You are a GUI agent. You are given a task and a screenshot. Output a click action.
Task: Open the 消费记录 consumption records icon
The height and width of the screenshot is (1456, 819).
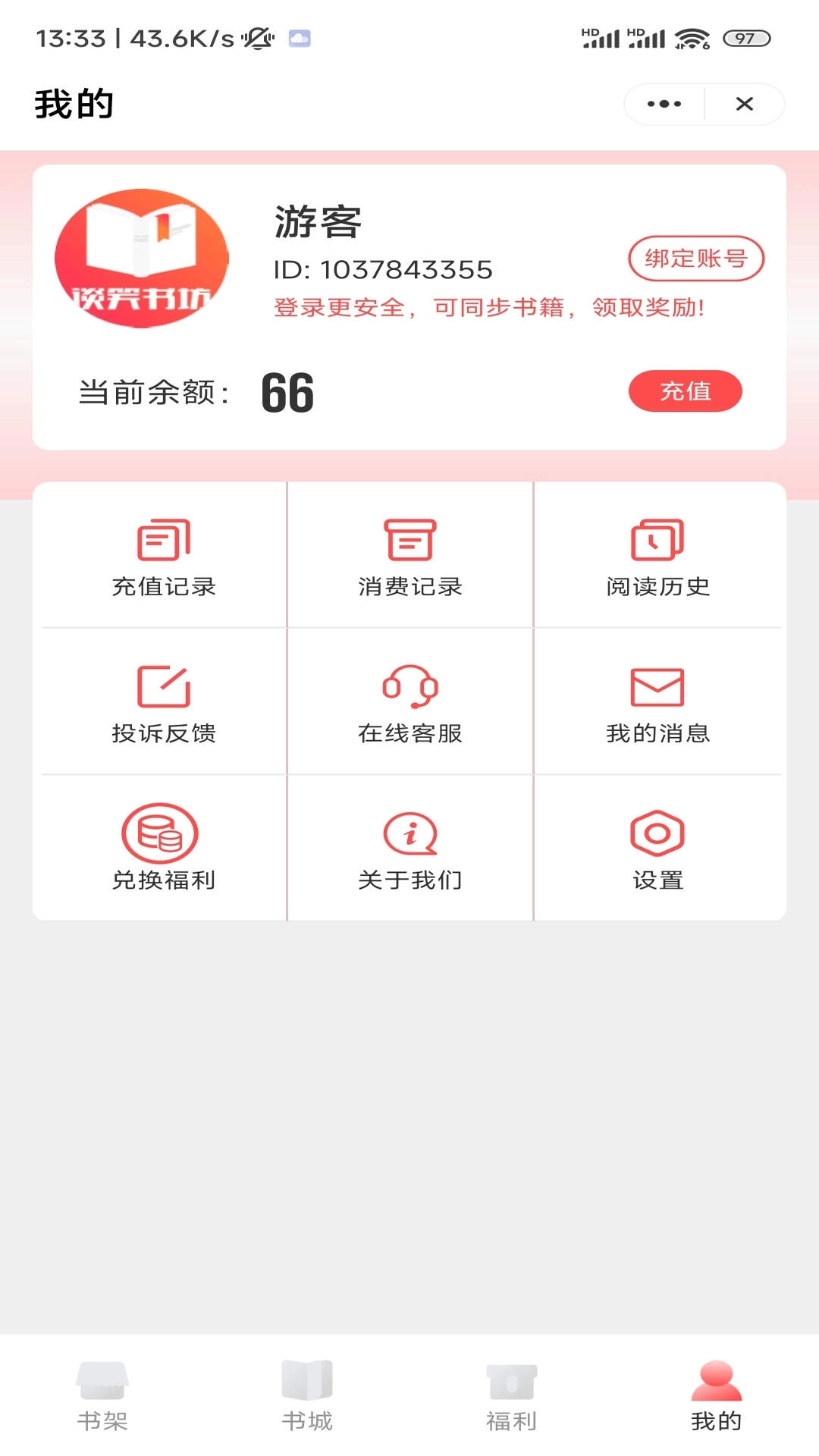click(x=409, y=554)
